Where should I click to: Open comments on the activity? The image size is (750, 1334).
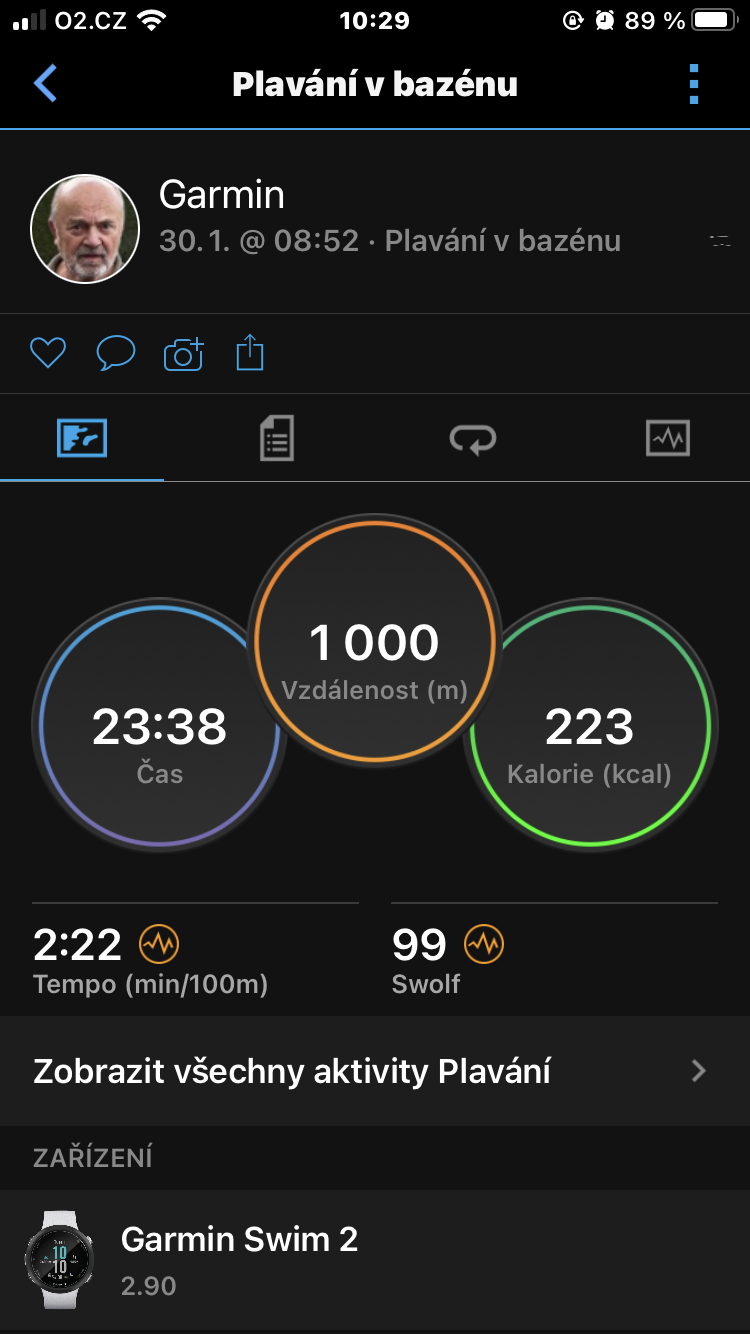pos(115,353)
